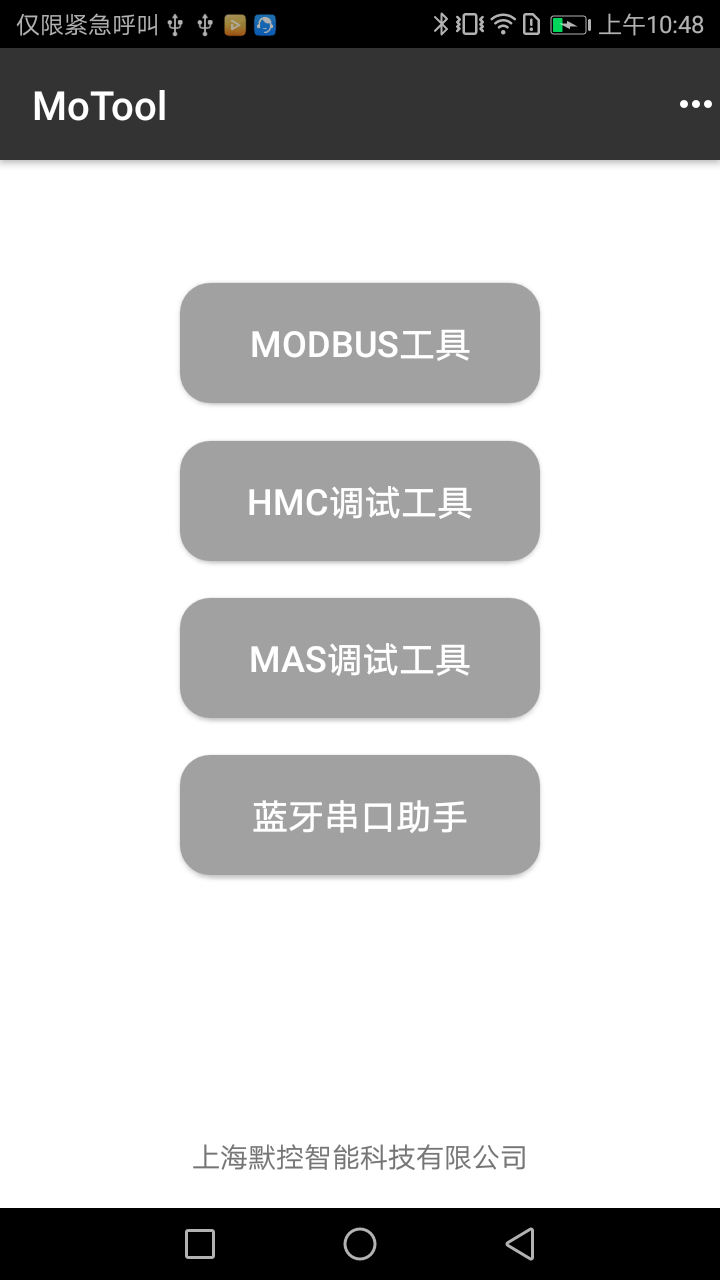Open the three-dot overflow menu
The width and height of the screenshot is (720, 1280).
[x=695, y=104]
